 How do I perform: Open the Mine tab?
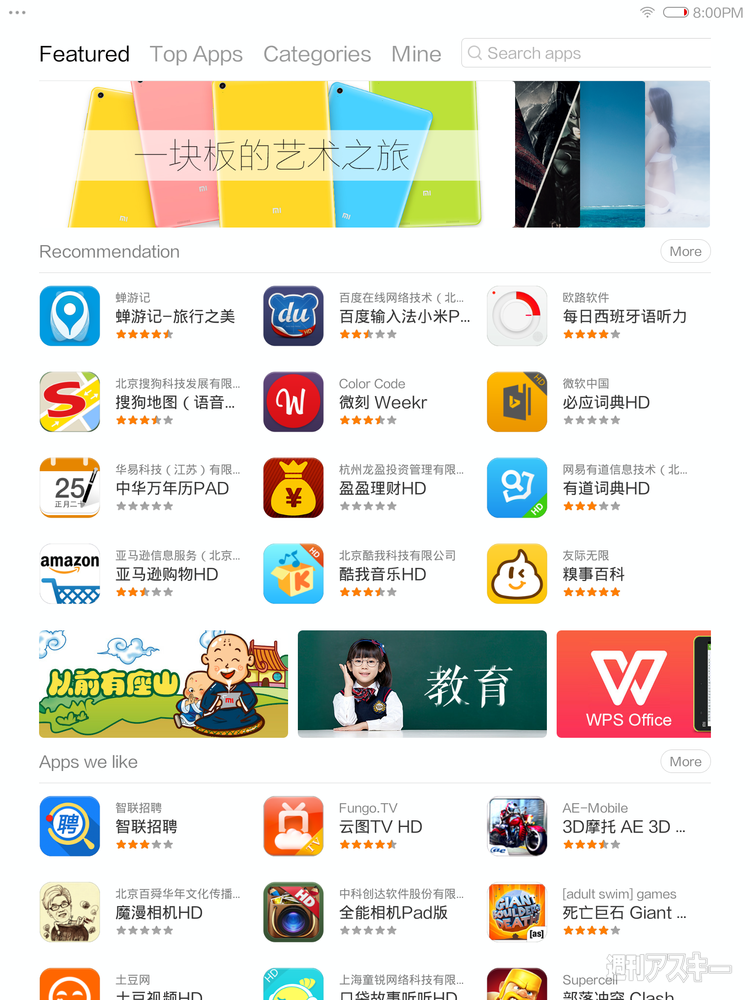tap(416, 54)
